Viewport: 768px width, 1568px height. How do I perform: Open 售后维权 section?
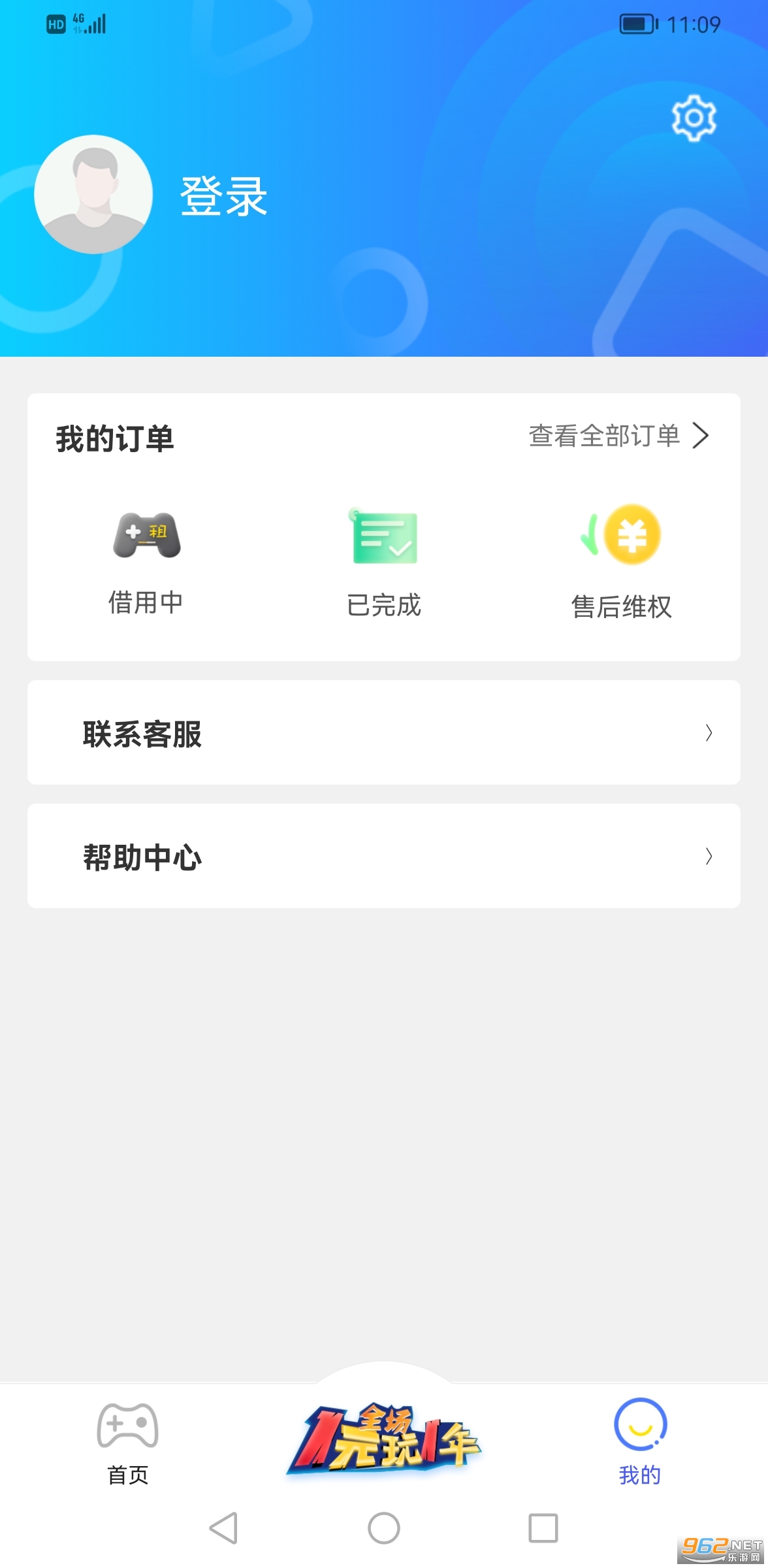pyautogui.click(x=622, y=563)
